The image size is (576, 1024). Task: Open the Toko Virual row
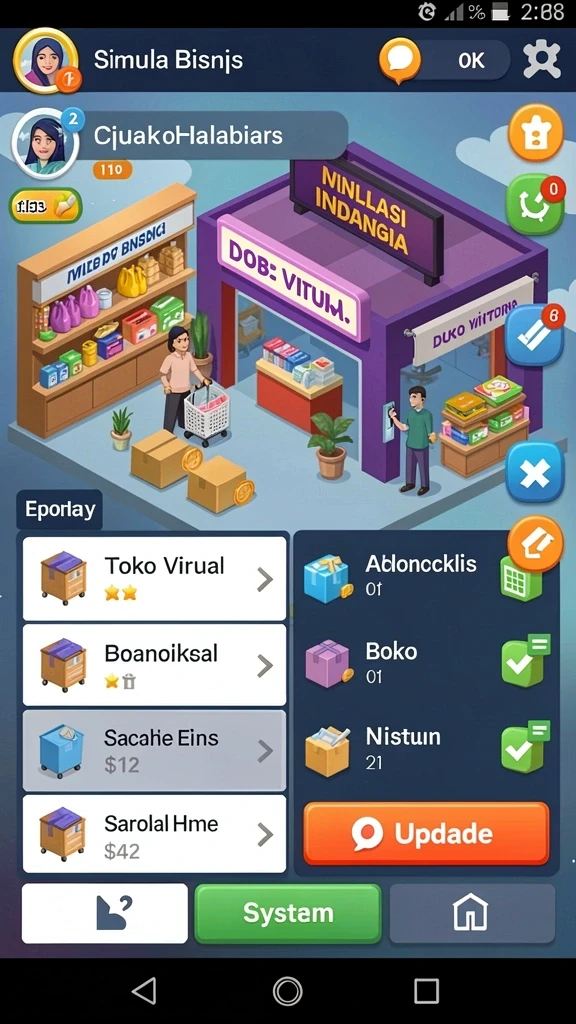(155, 578)
